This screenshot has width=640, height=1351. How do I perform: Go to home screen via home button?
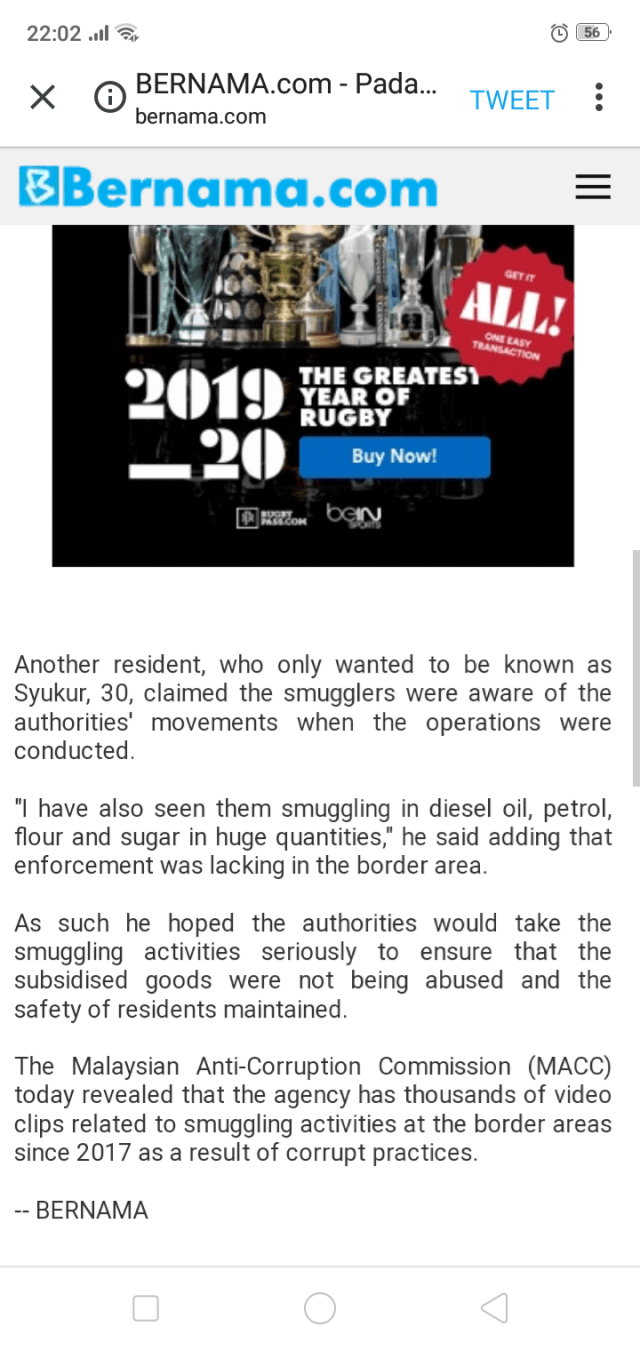pos(320,1307)
